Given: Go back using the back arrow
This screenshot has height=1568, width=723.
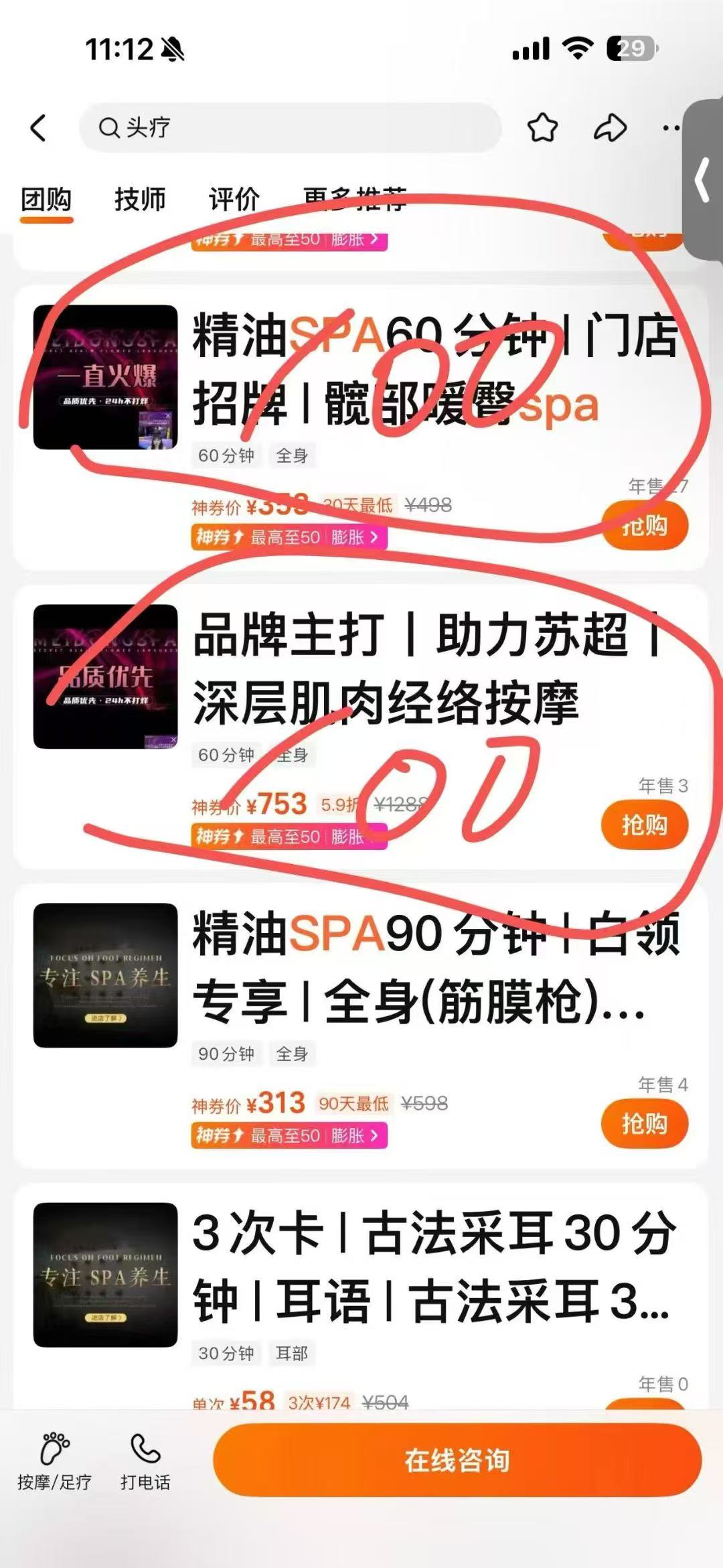Looking at the screenshot, I should (x=39, y=127).
